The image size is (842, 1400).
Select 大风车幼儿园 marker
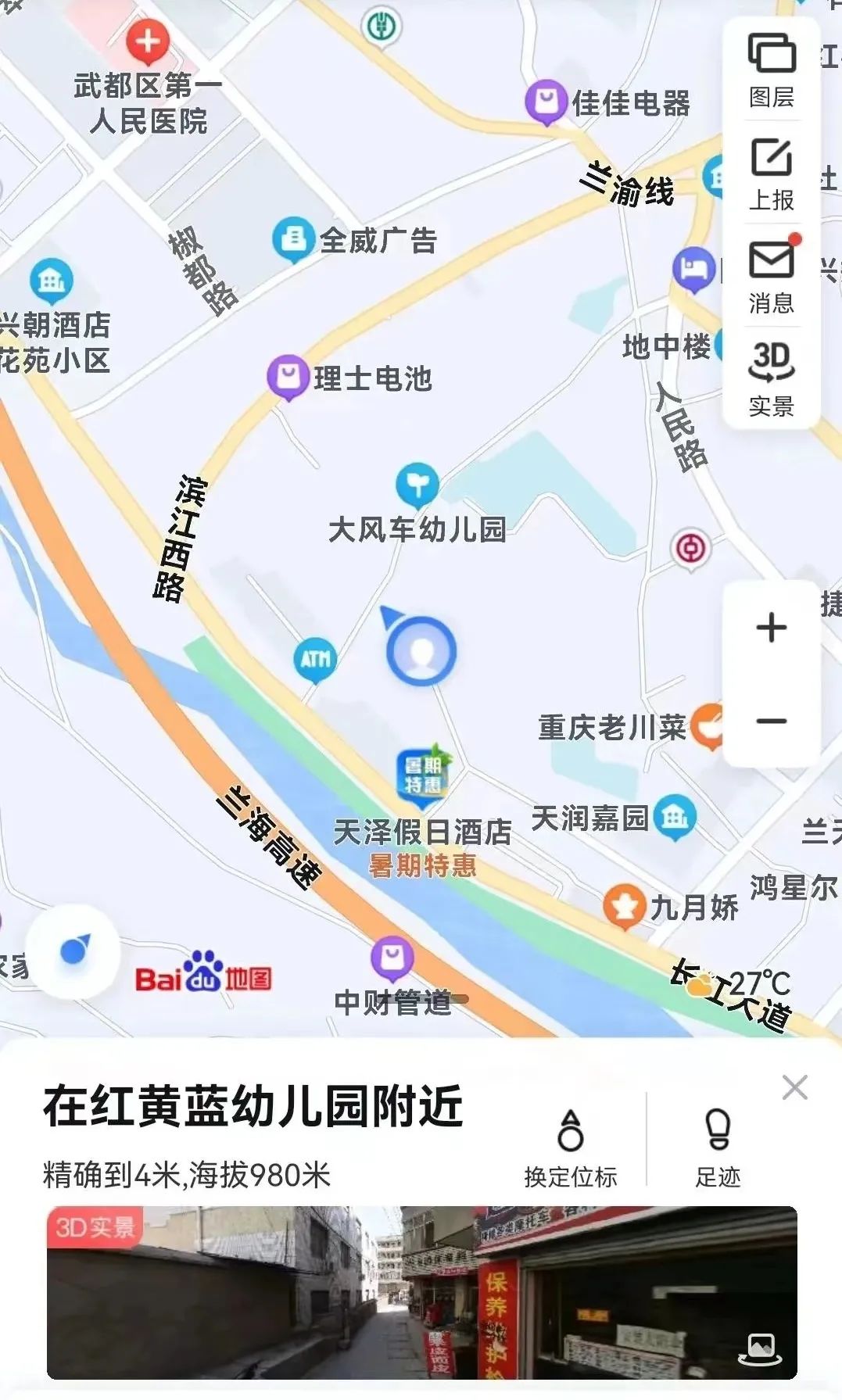click(x=417, y=485)
